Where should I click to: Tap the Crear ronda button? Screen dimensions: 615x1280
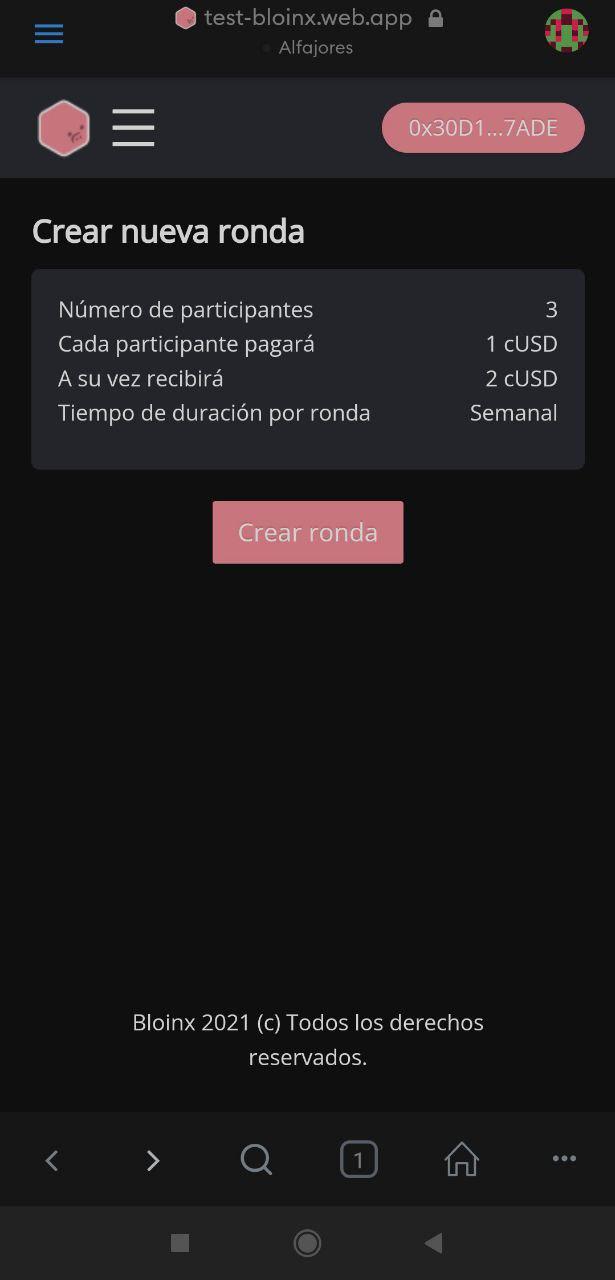pyautogui.click(x=308, y=532)
